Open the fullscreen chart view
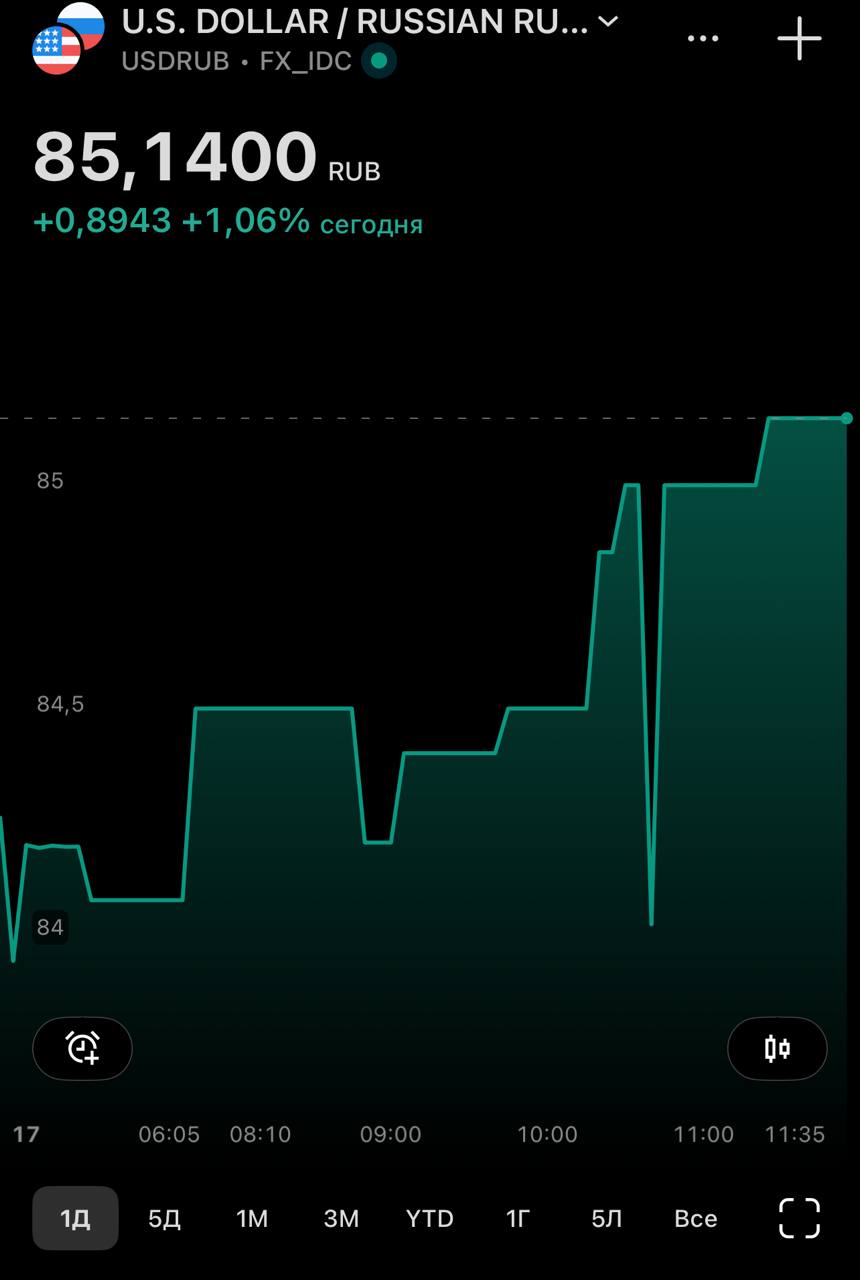 [799, 1218]
